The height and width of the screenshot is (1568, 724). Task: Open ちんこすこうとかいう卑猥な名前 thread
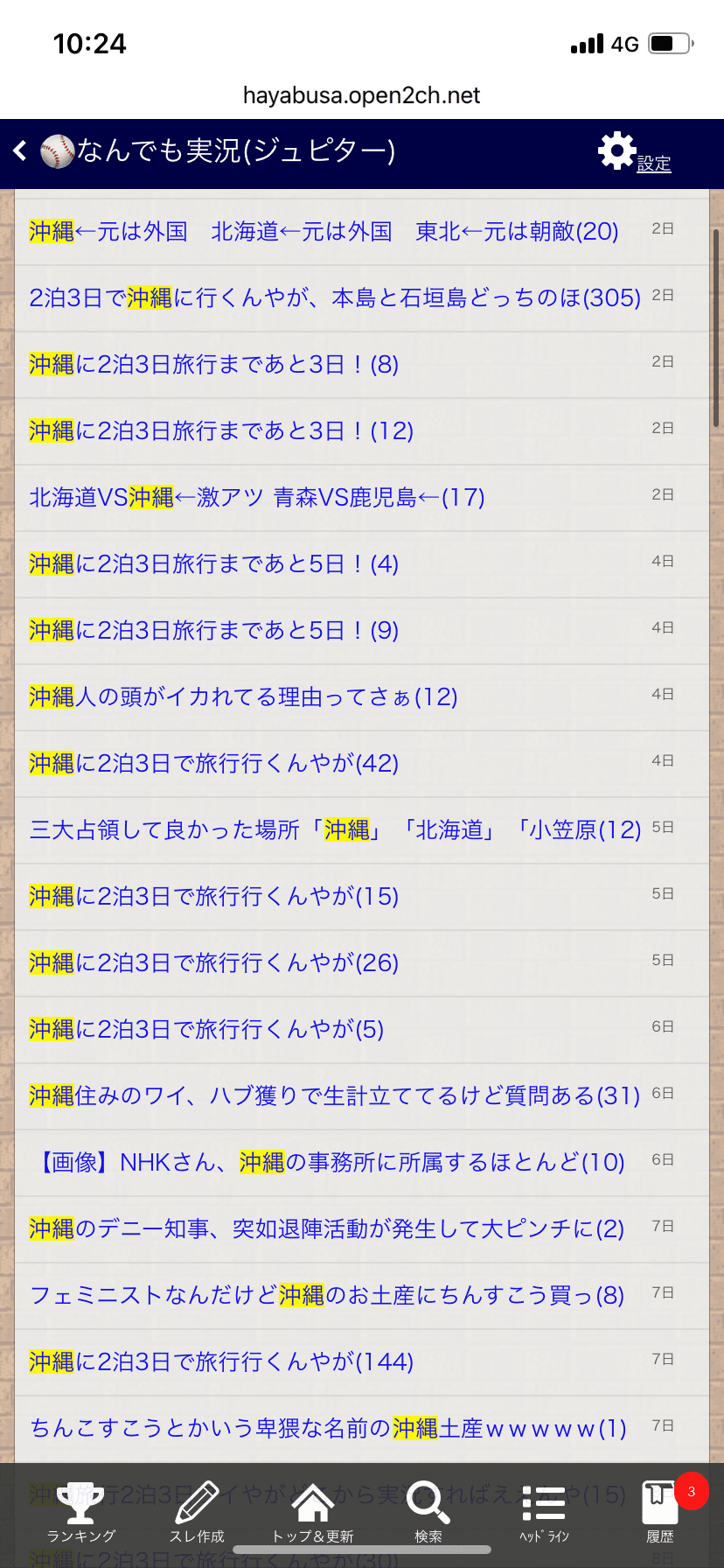[328, 1429]
